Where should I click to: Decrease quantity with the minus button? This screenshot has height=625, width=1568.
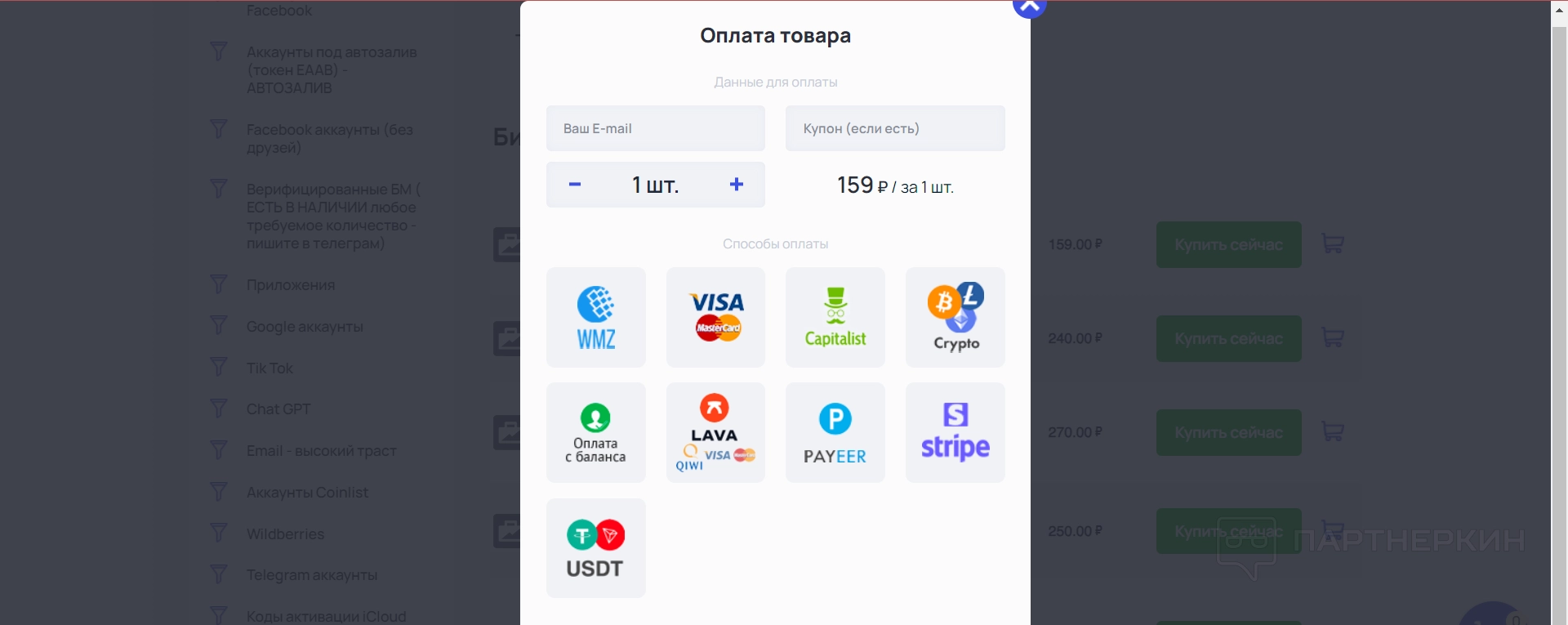click(575, 185)
